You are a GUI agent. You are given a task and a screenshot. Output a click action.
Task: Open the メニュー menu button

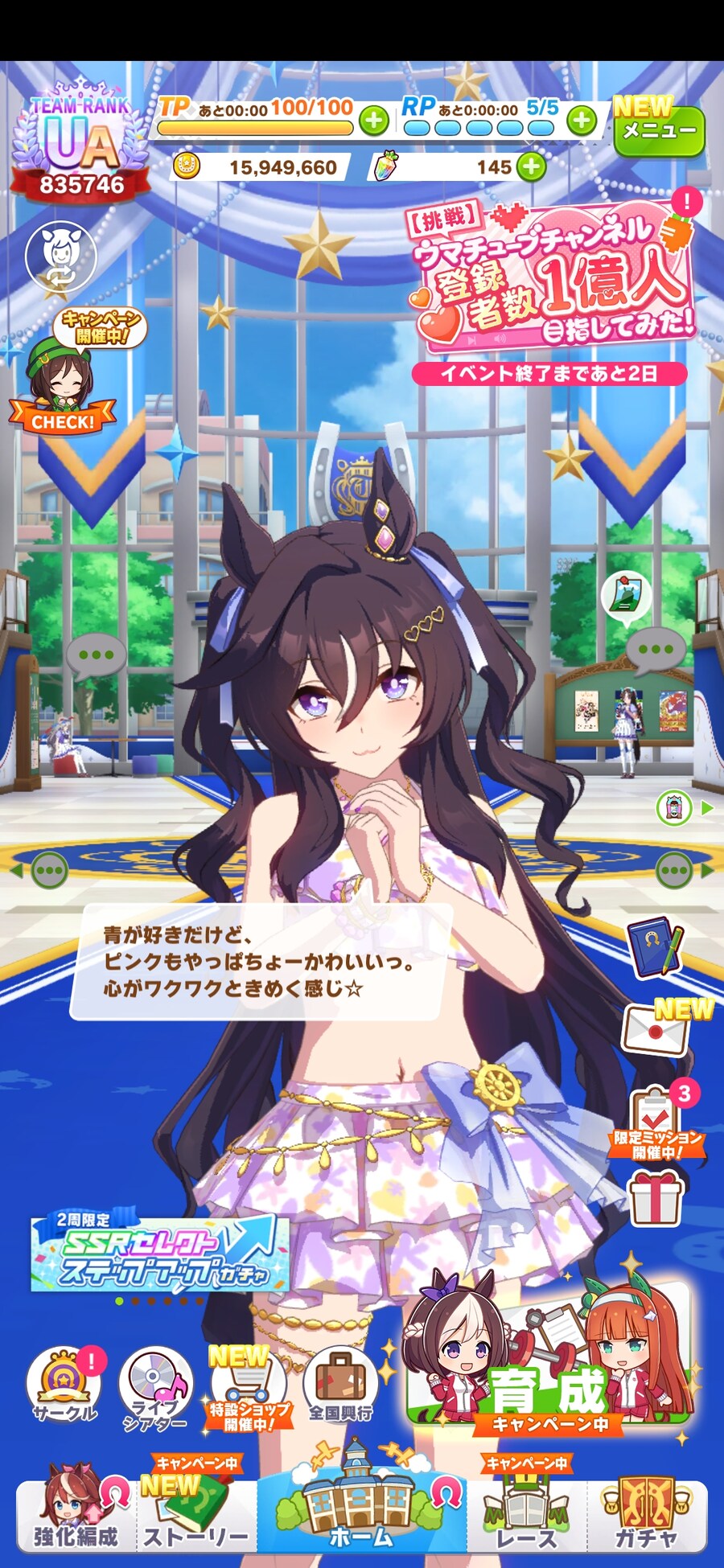point(658,129)
